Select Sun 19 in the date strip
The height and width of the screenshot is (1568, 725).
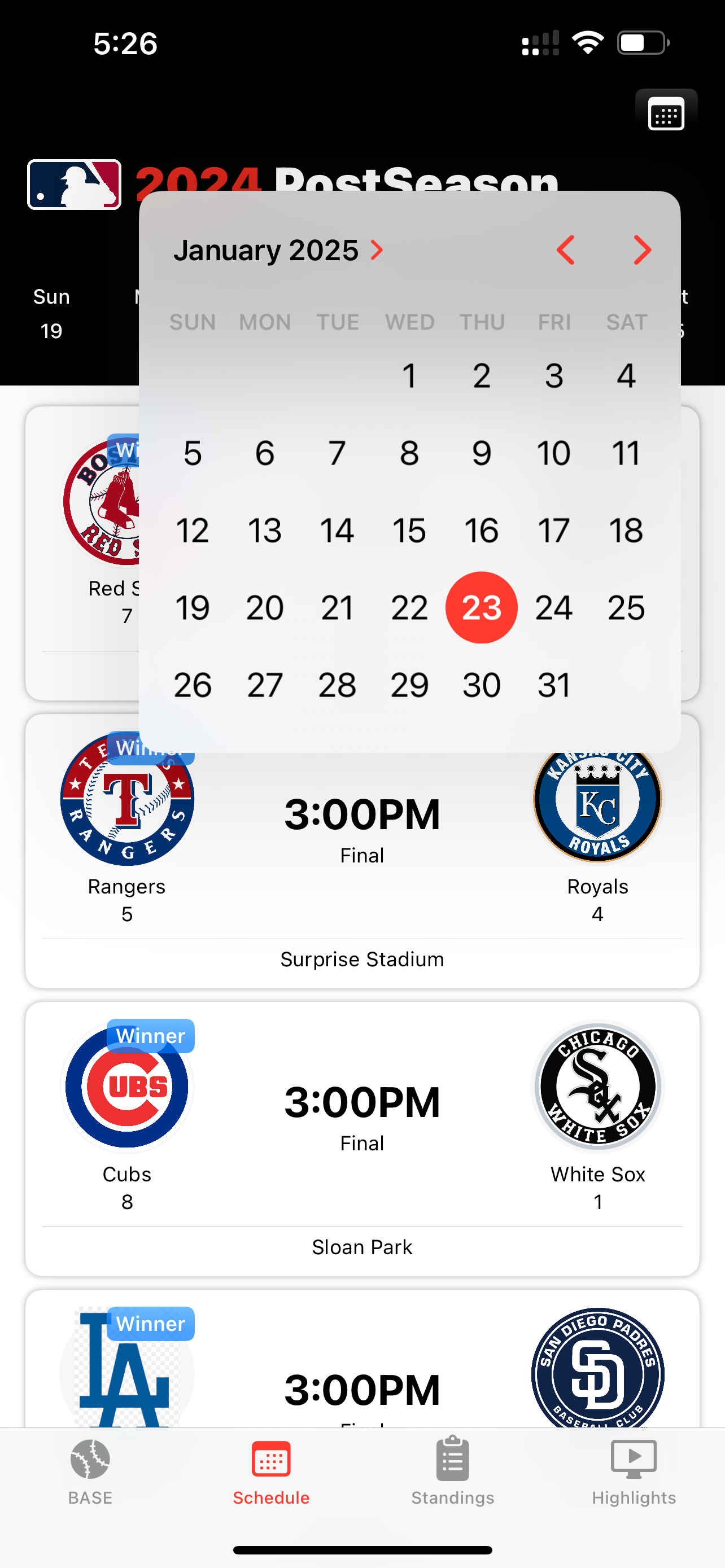point(51,313)
